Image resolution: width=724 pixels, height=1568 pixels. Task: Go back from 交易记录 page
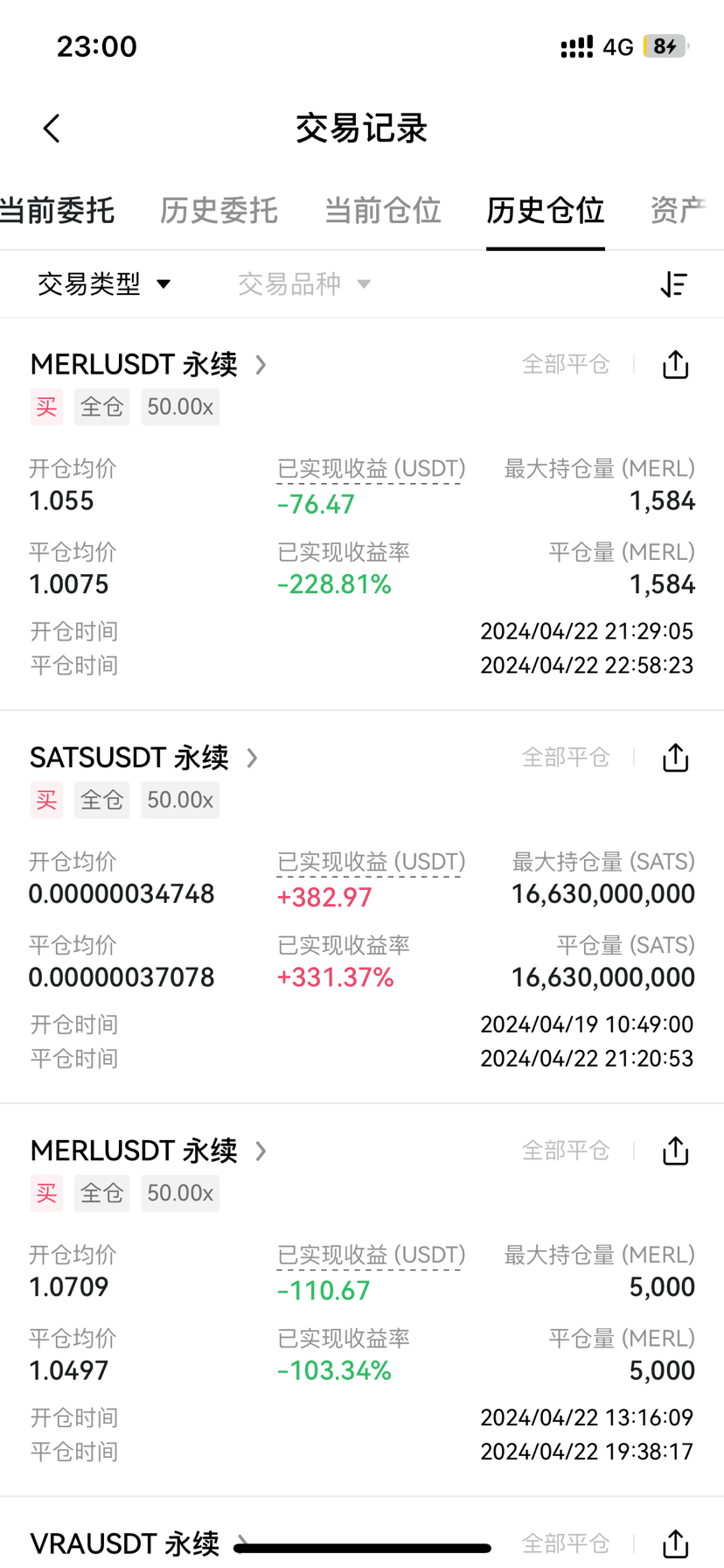pyautogui.click(x=52, y=129)
